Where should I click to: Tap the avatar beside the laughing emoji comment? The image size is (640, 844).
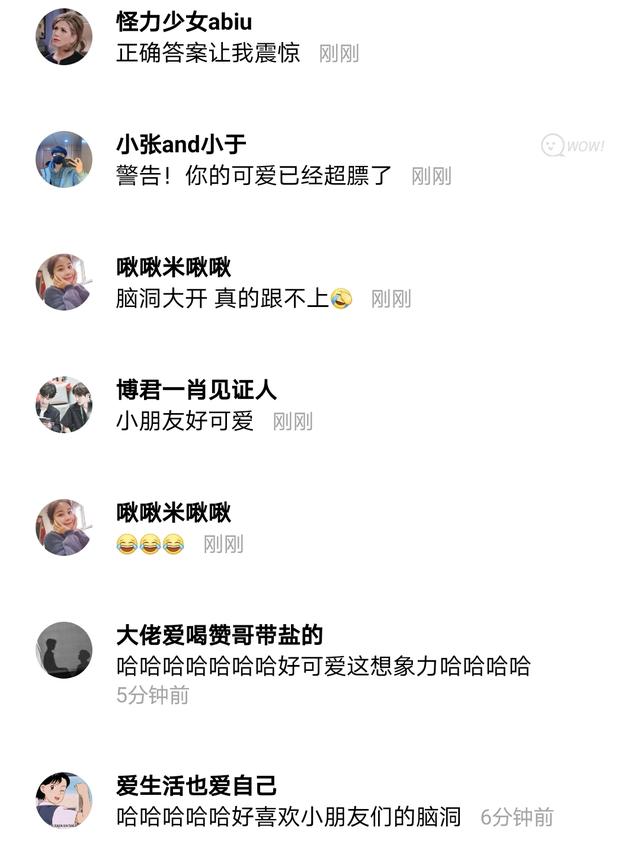(64, 528)
